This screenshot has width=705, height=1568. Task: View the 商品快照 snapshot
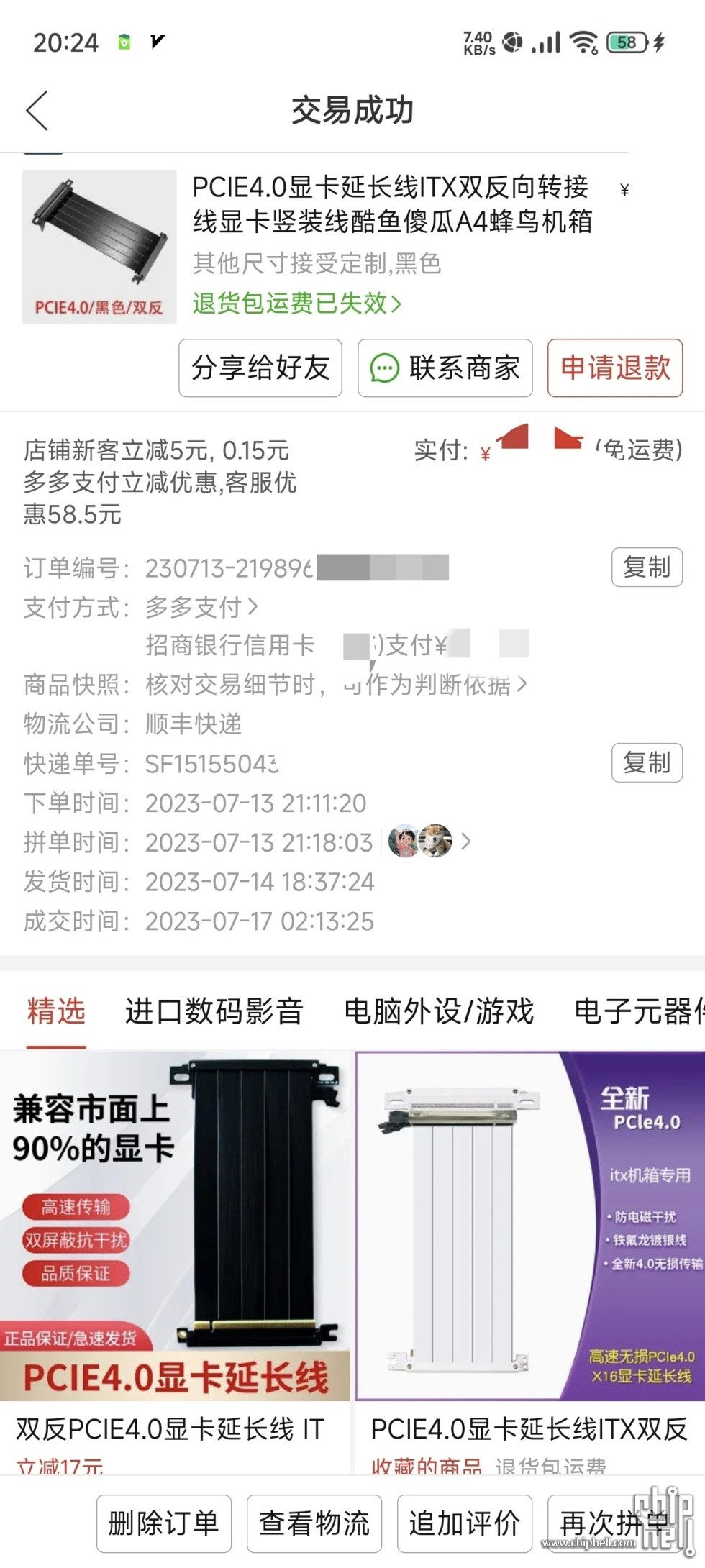coord(335,684)
